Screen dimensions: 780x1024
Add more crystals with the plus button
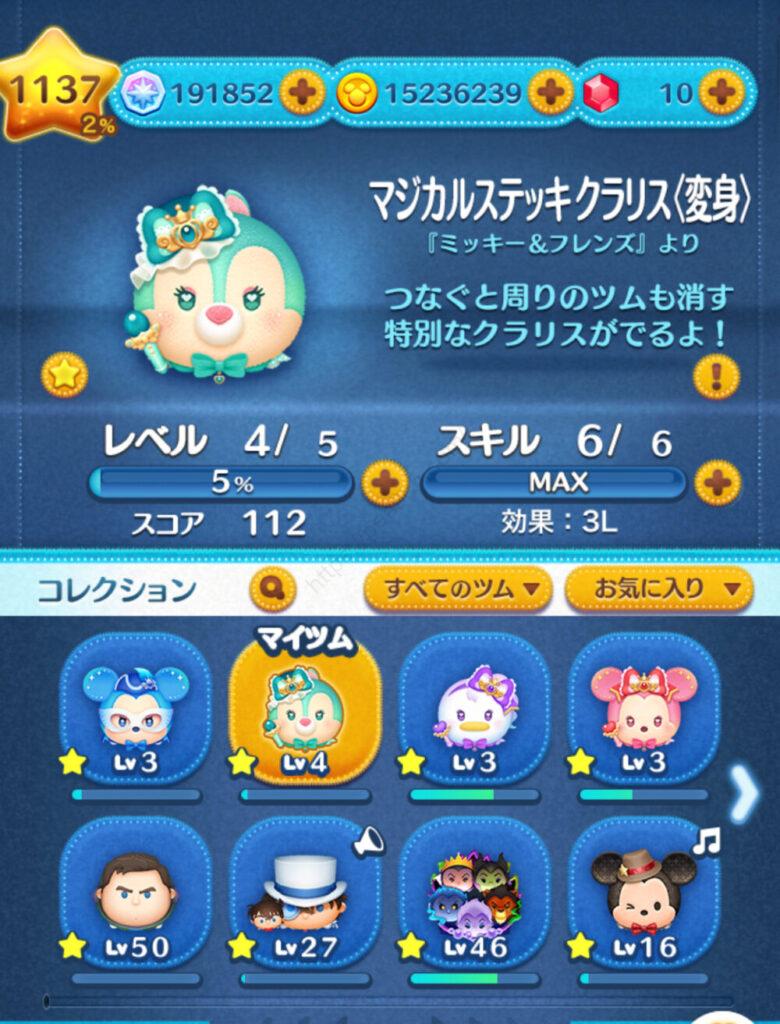pyautogui.click(x=302, y=94)
